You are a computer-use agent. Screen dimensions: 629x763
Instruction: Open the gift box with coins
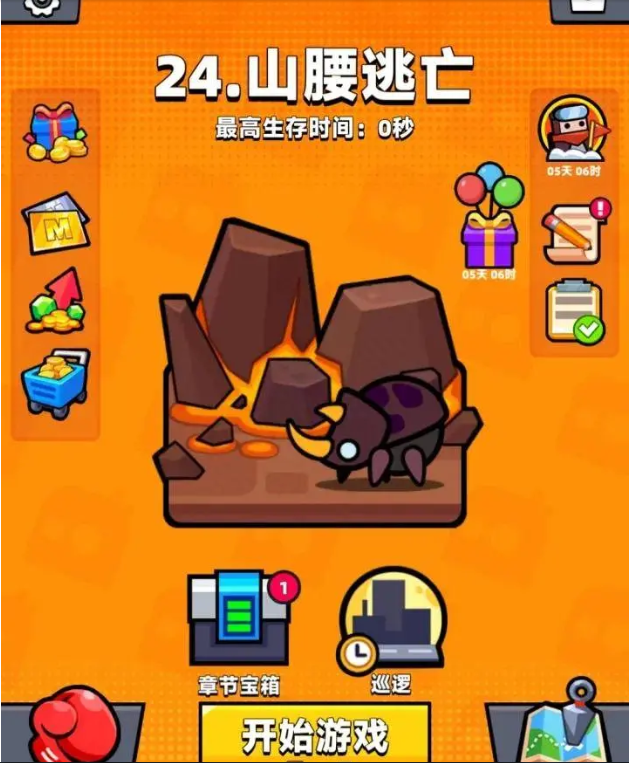[x=55, y=132]
